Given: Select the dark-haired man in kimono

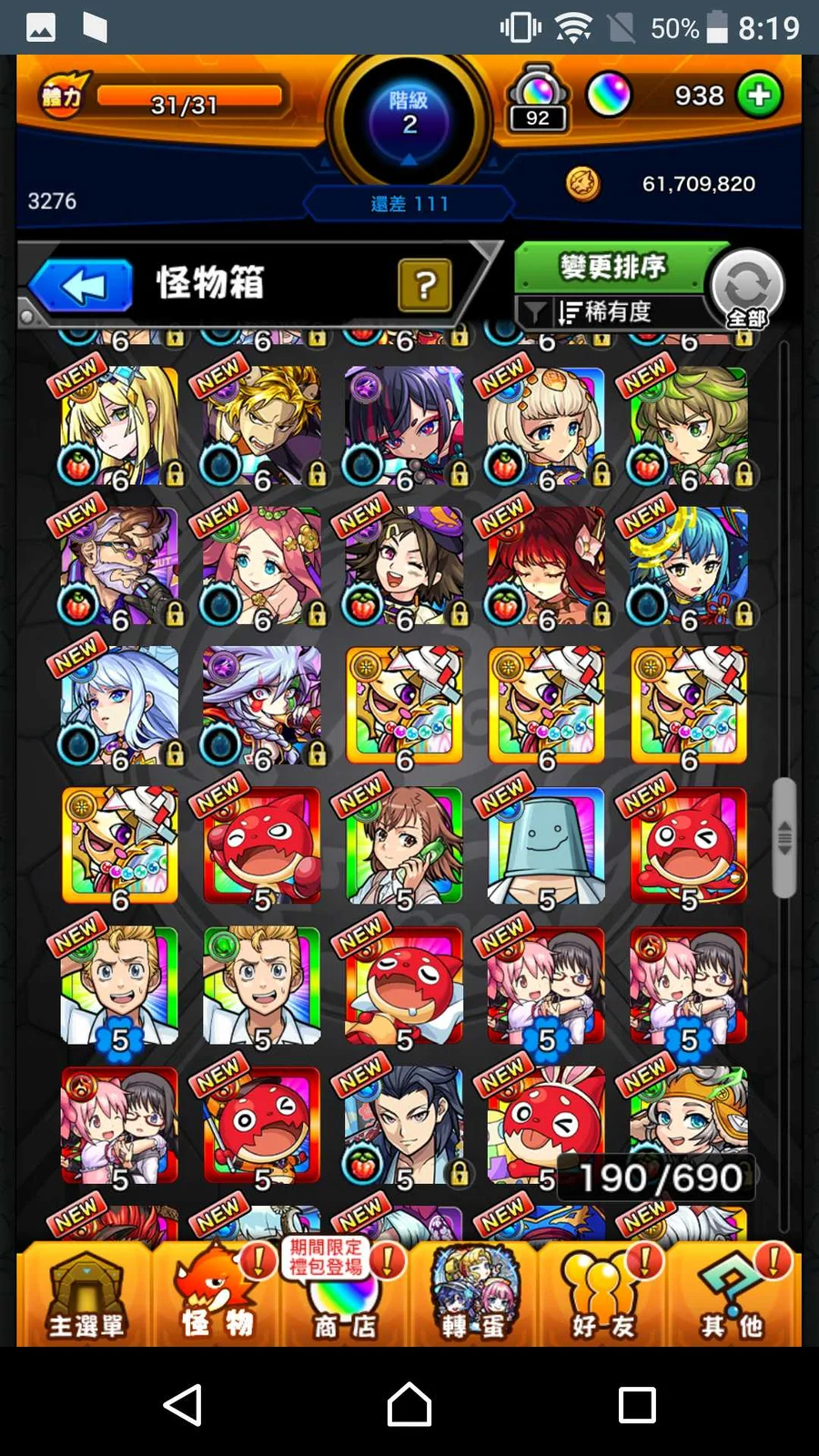Looking at the screenshot, I should (404, 1126).
